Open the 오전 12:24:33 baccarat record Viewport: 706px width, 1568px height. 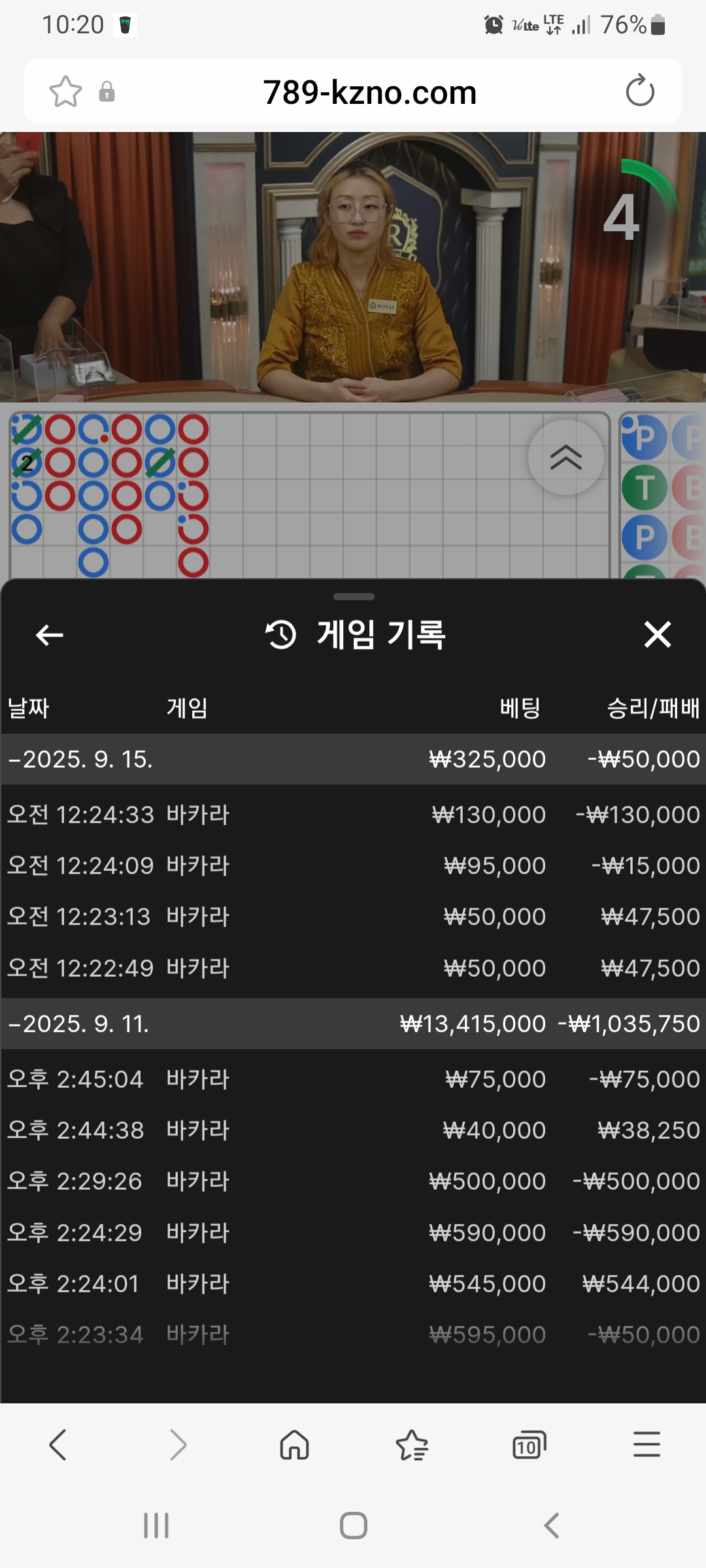(x=353, y=815)
